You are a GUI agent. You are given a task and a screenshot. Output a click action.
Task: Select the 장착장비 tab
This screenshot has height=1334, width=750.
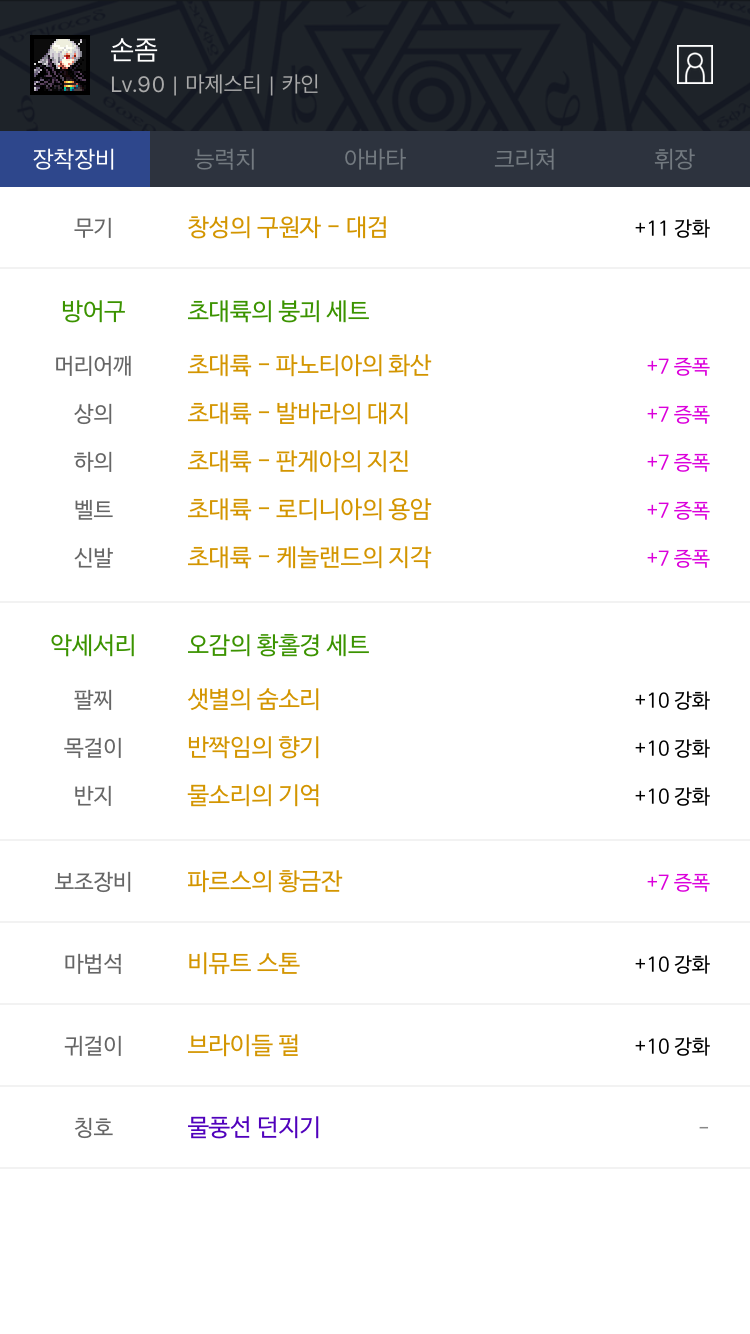click(75, 159)
